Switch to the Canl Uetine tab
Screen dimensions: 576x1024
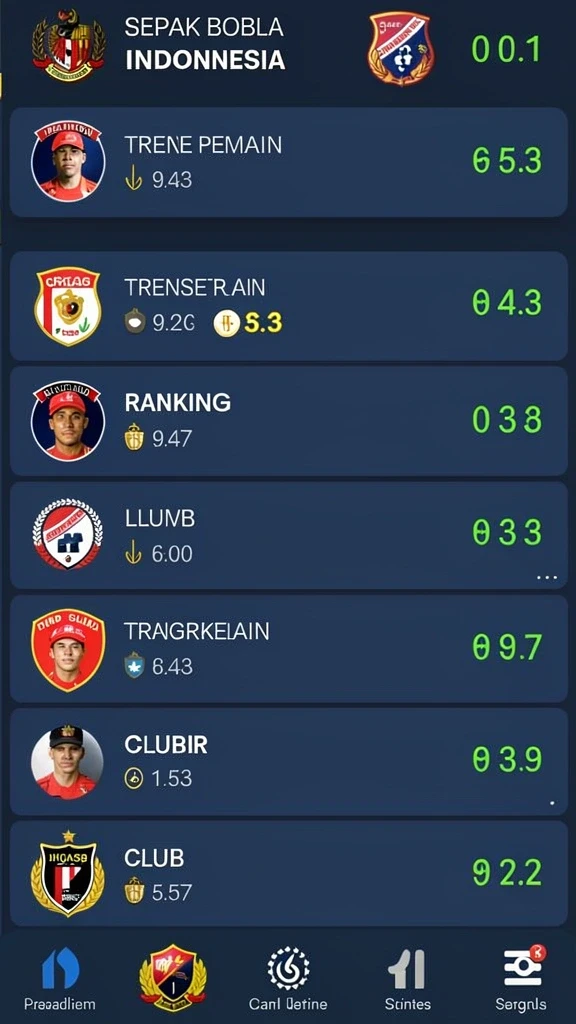288,978
